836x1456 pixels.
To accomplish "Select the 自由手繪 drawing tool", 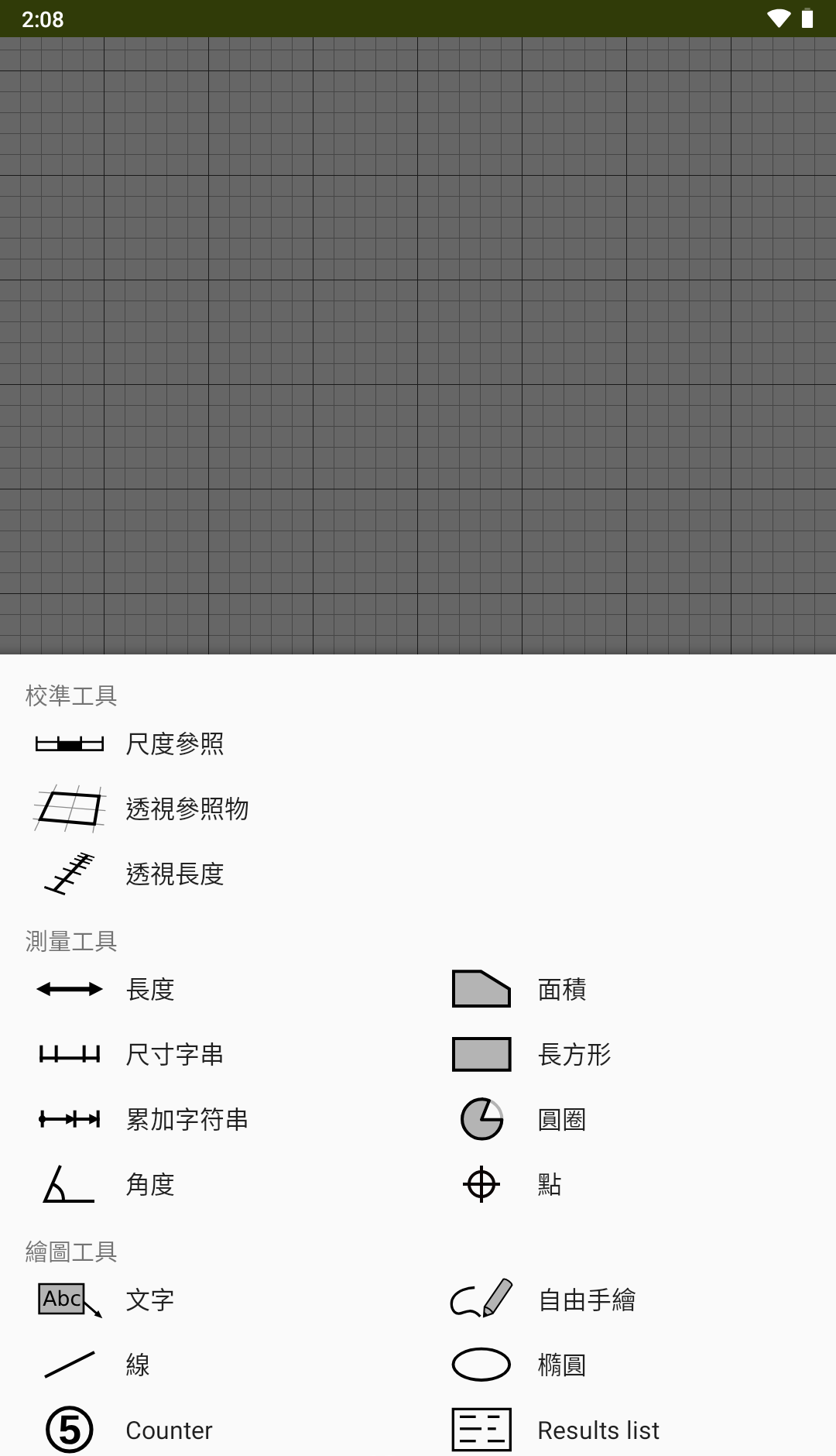I will pos(586,1300).
